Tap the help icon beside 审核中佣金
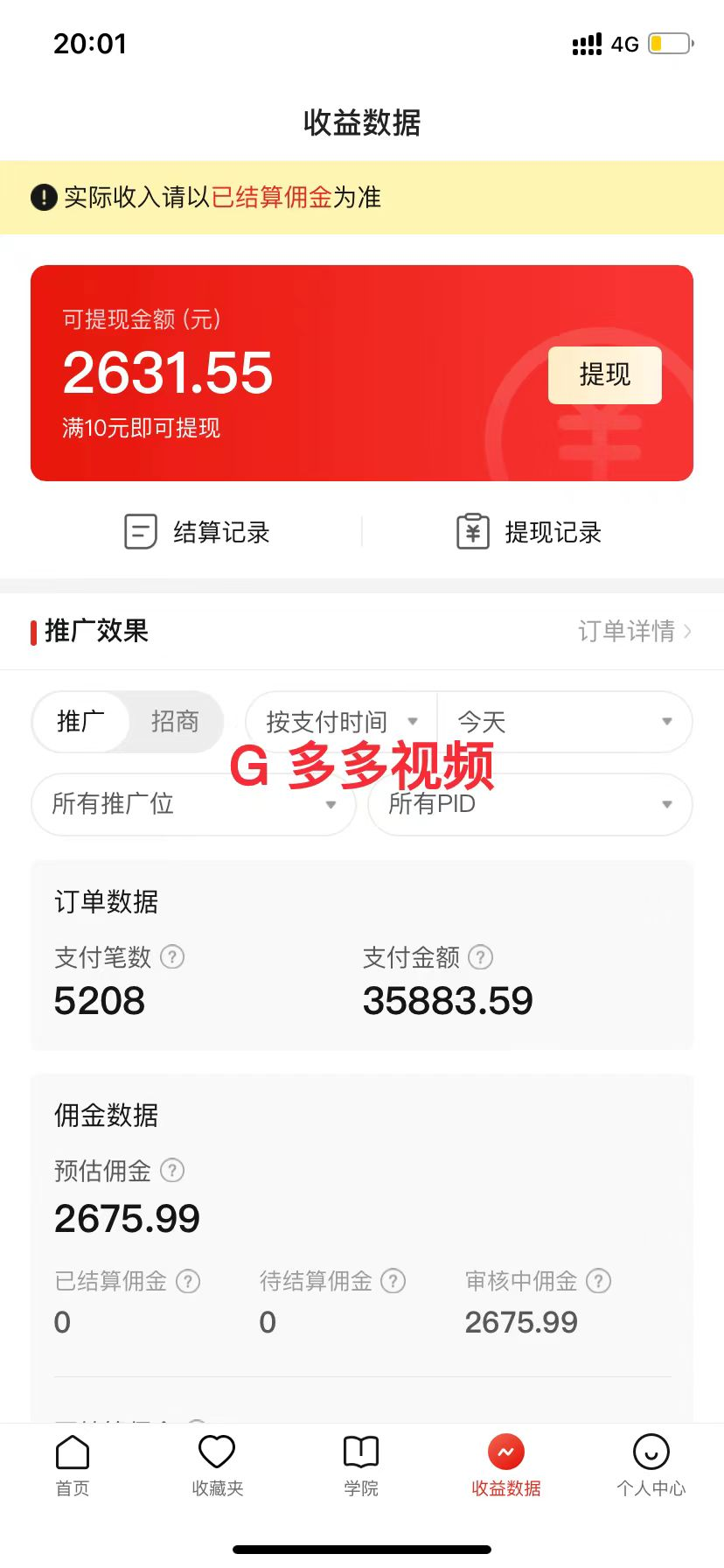Screen dimensions: 724x1568 click(598, 1281)
